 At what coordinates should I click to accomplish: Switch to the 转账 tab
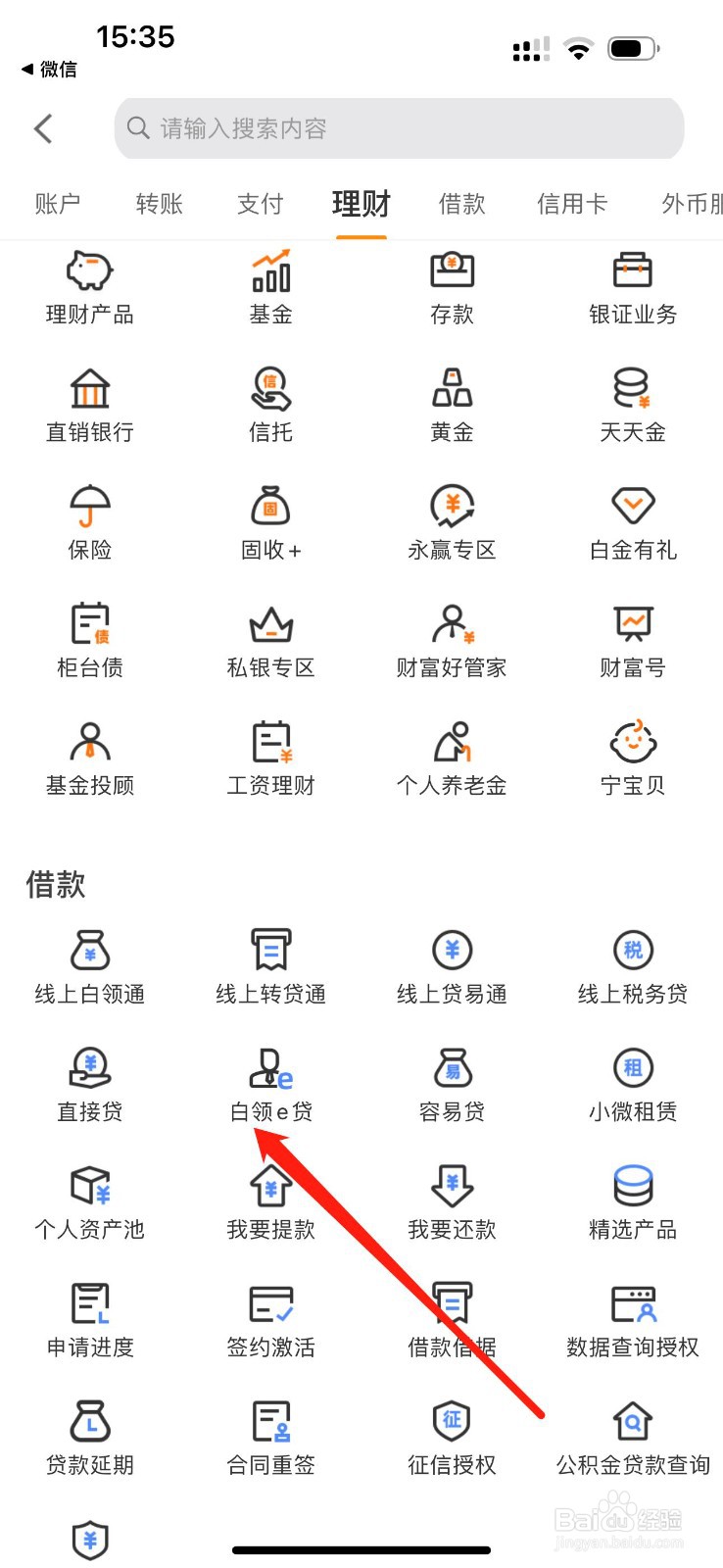(159, 204)
